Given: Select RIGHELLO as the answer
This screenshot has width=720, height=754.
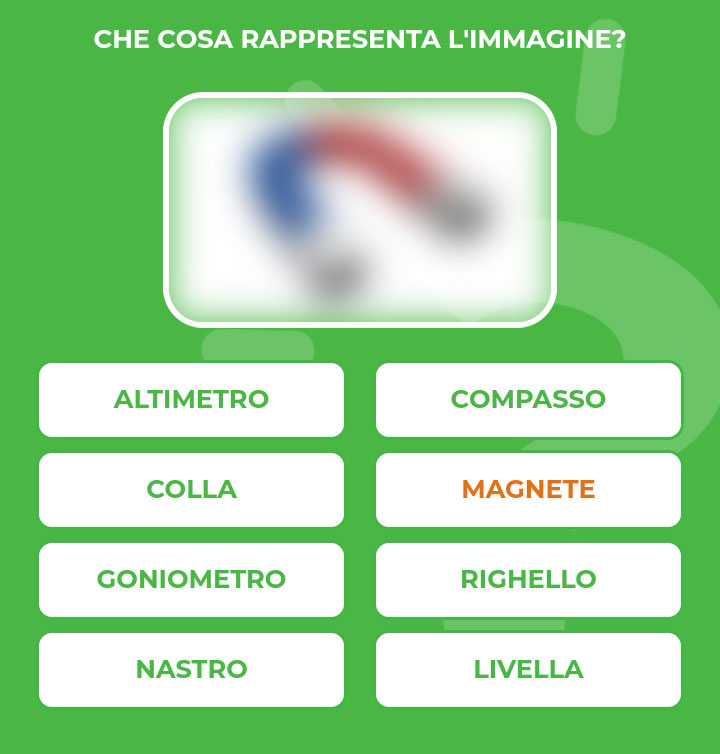Looking at the screenshot, I should (528, 579).
